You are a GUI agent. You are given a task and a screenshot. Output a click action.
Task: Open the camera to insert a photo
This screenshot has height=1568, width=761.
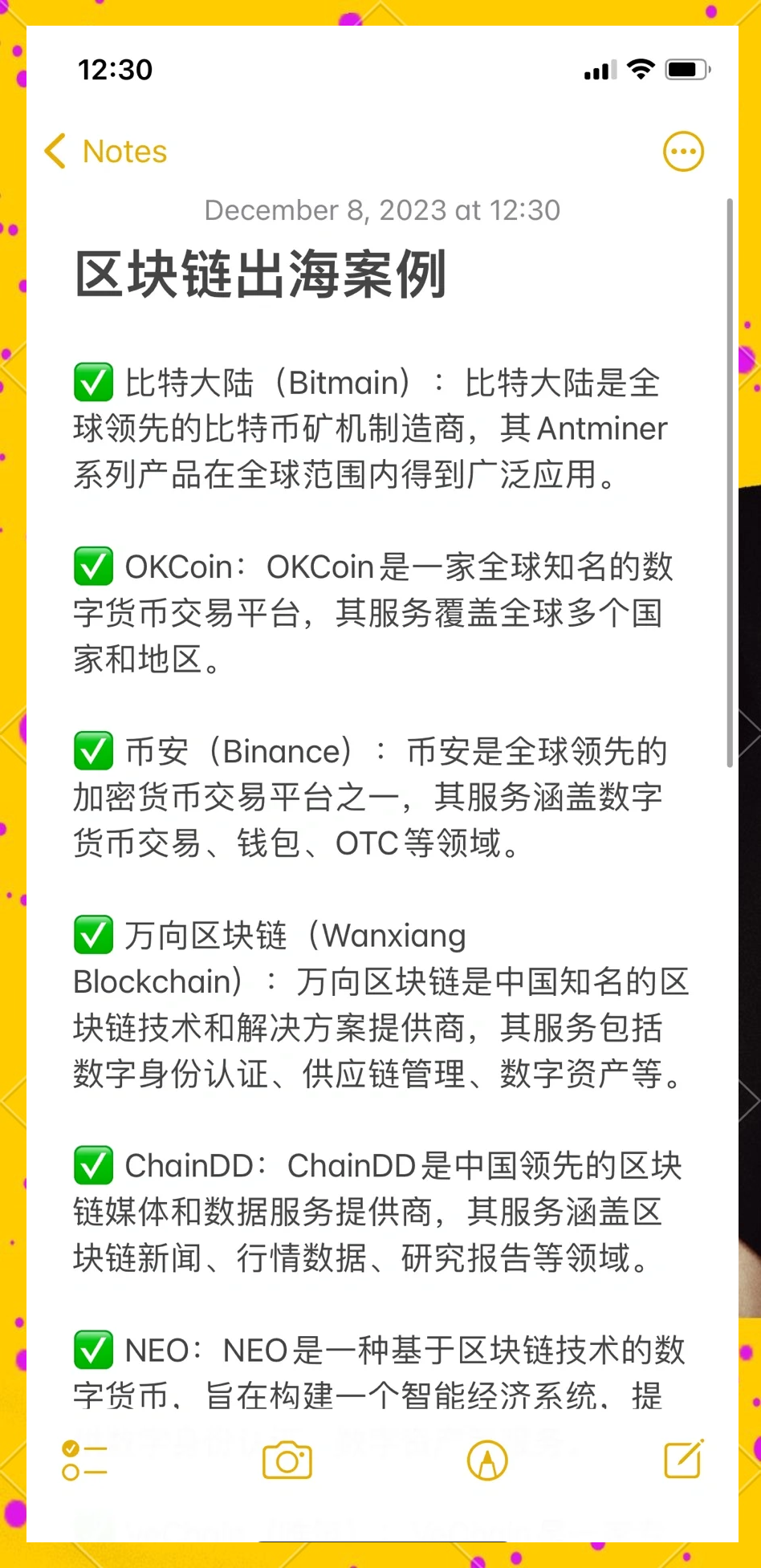(287, 1462)
